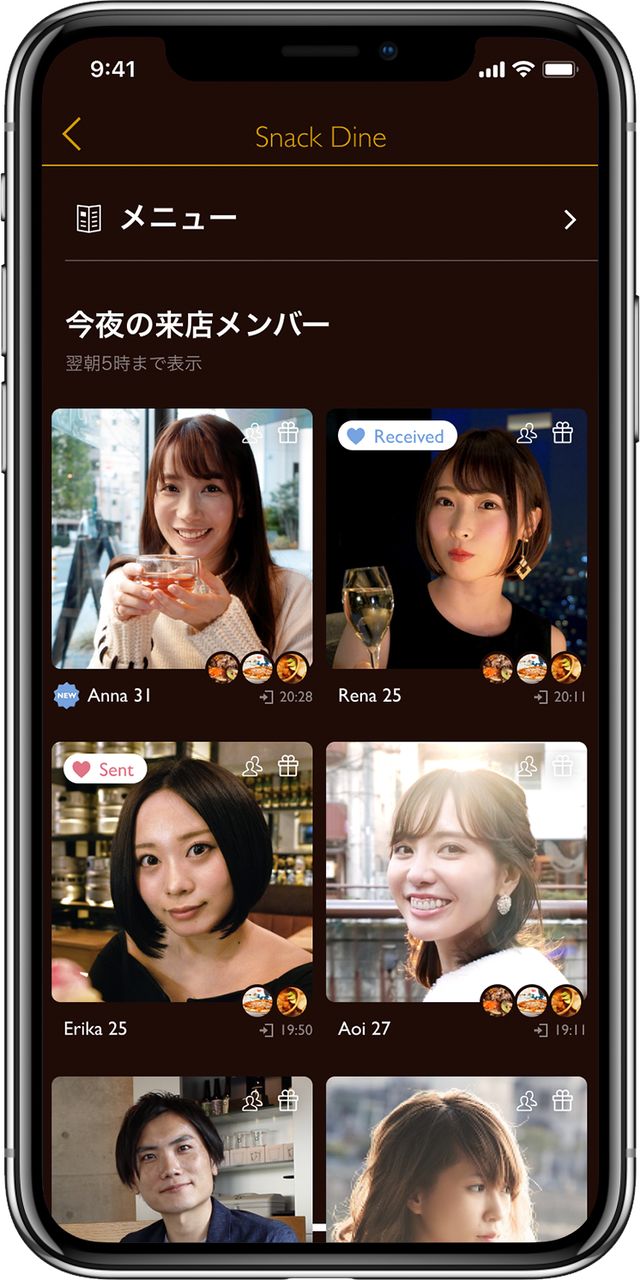Send a gift to Aoi
Viewport: 640px width, 1280px height.
pos(563,766)
